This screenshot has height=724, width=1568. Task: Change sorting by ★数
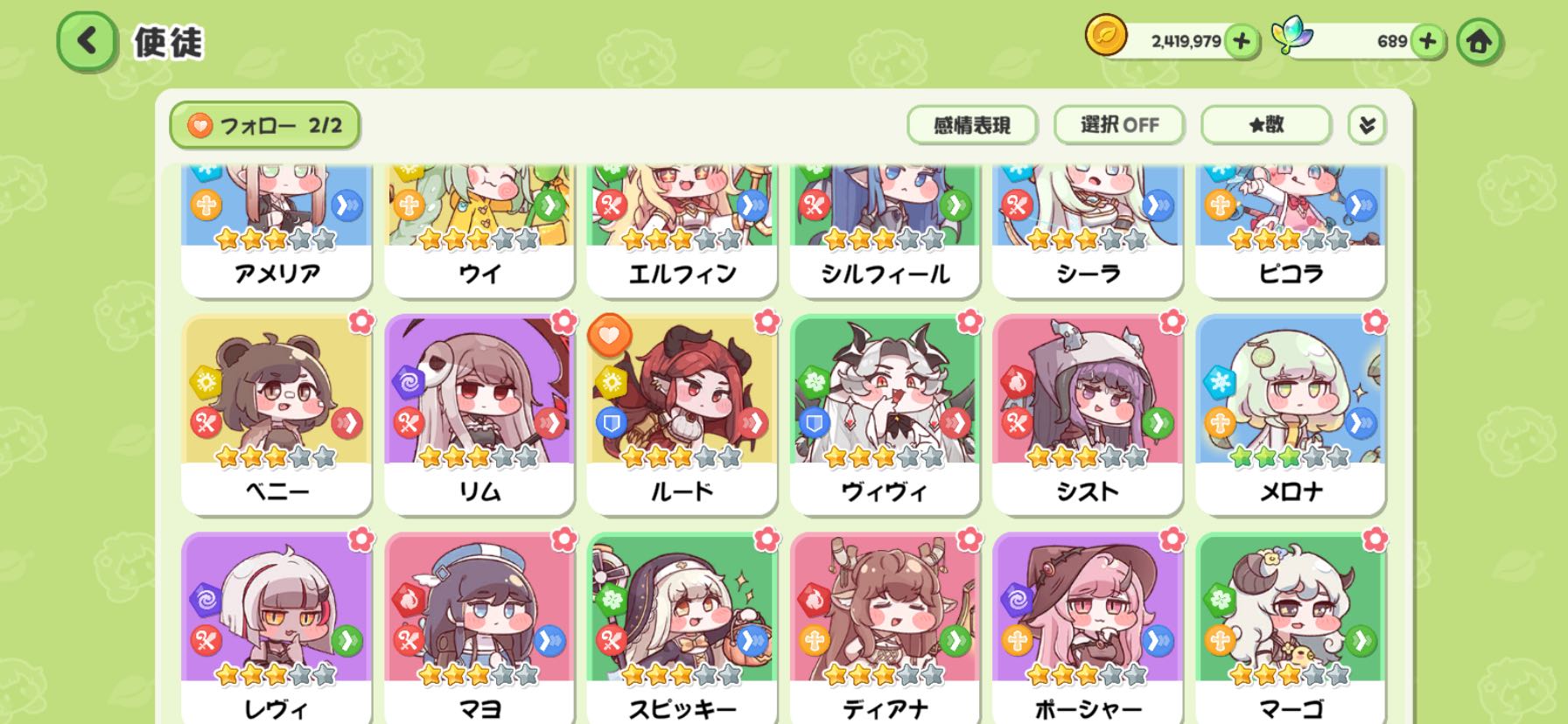1265,125
